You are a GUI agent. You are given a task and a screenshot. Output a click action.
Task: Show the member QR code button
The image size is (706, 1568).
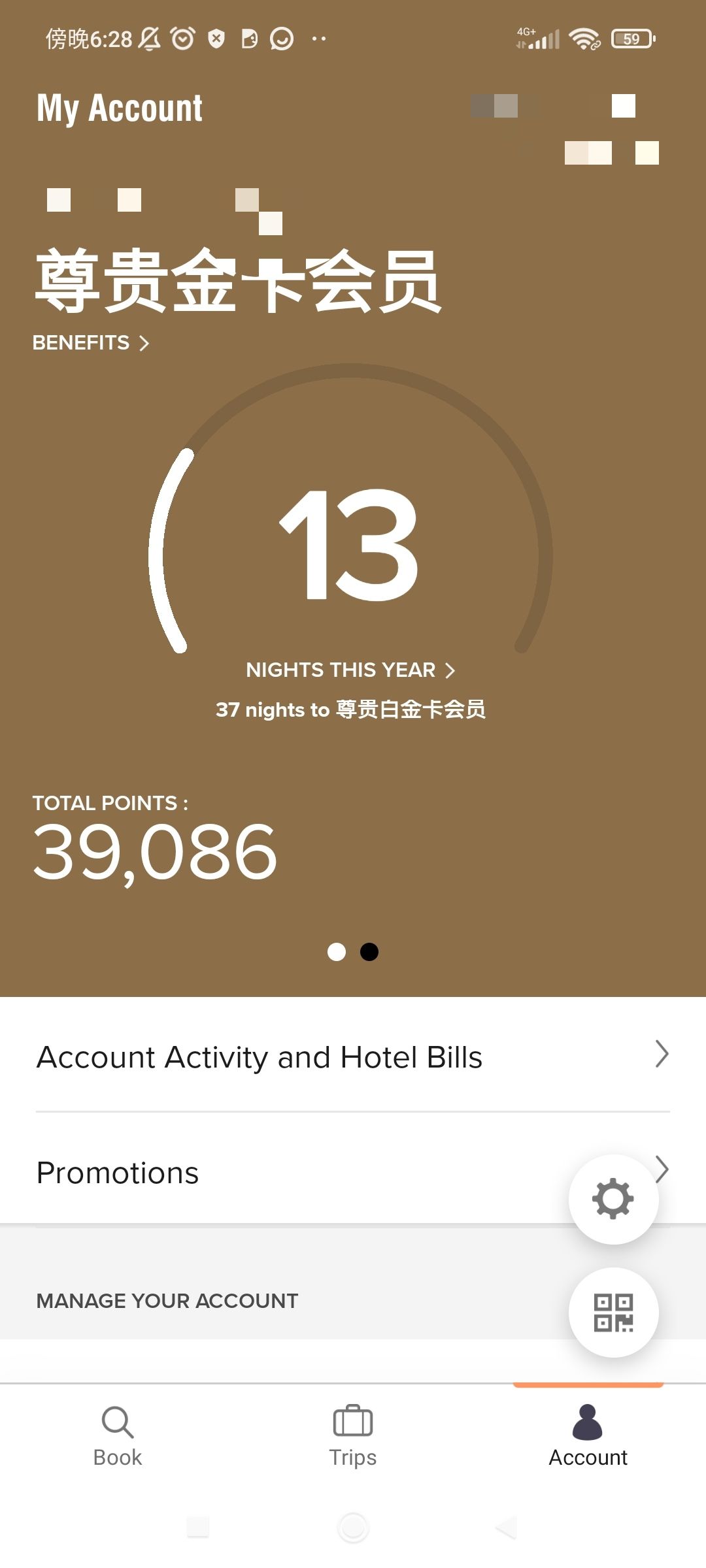pos(613,1312)
